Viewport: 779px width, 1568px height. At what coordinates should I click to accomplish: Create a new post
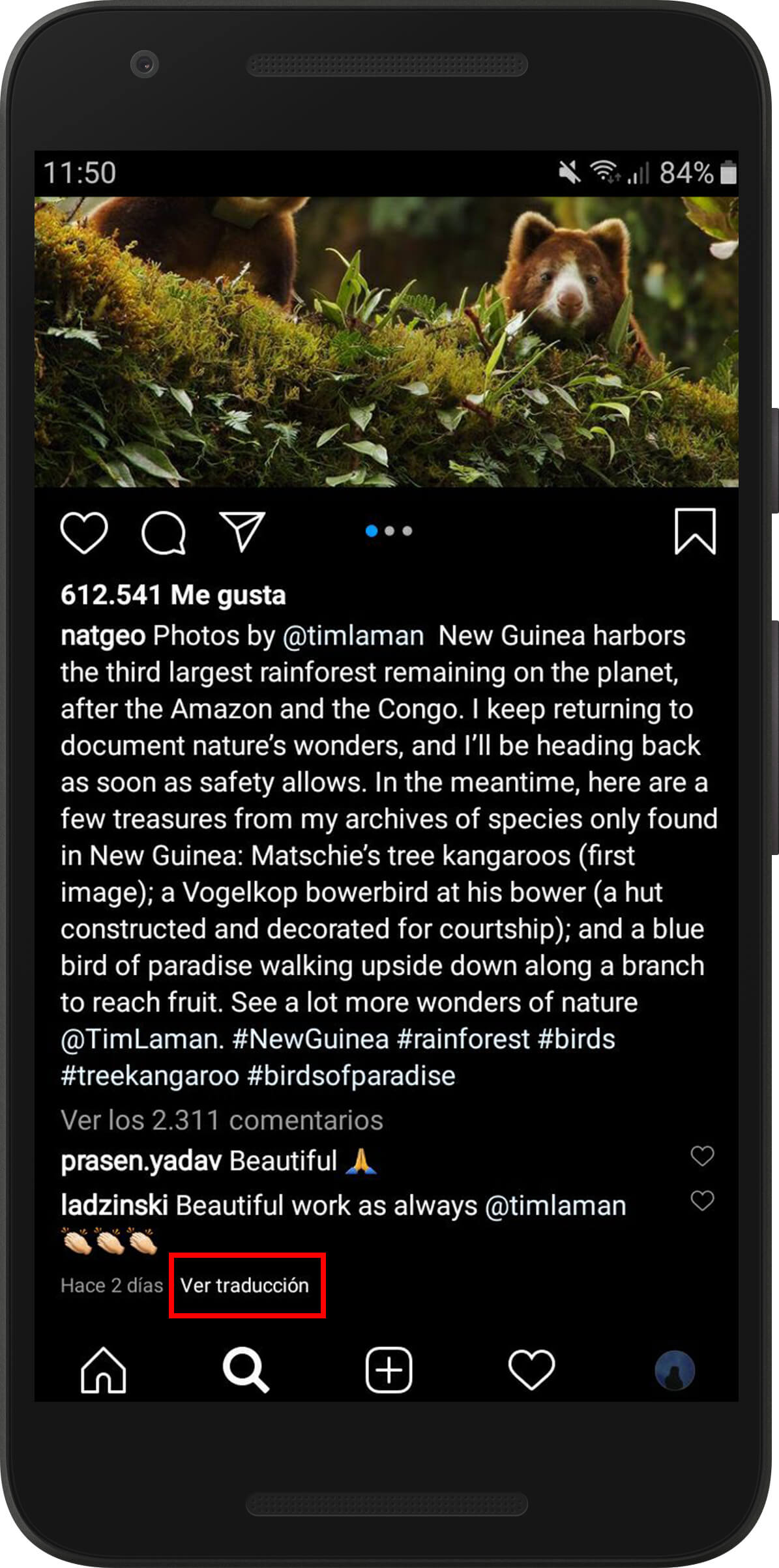[x=389, y=1369]
